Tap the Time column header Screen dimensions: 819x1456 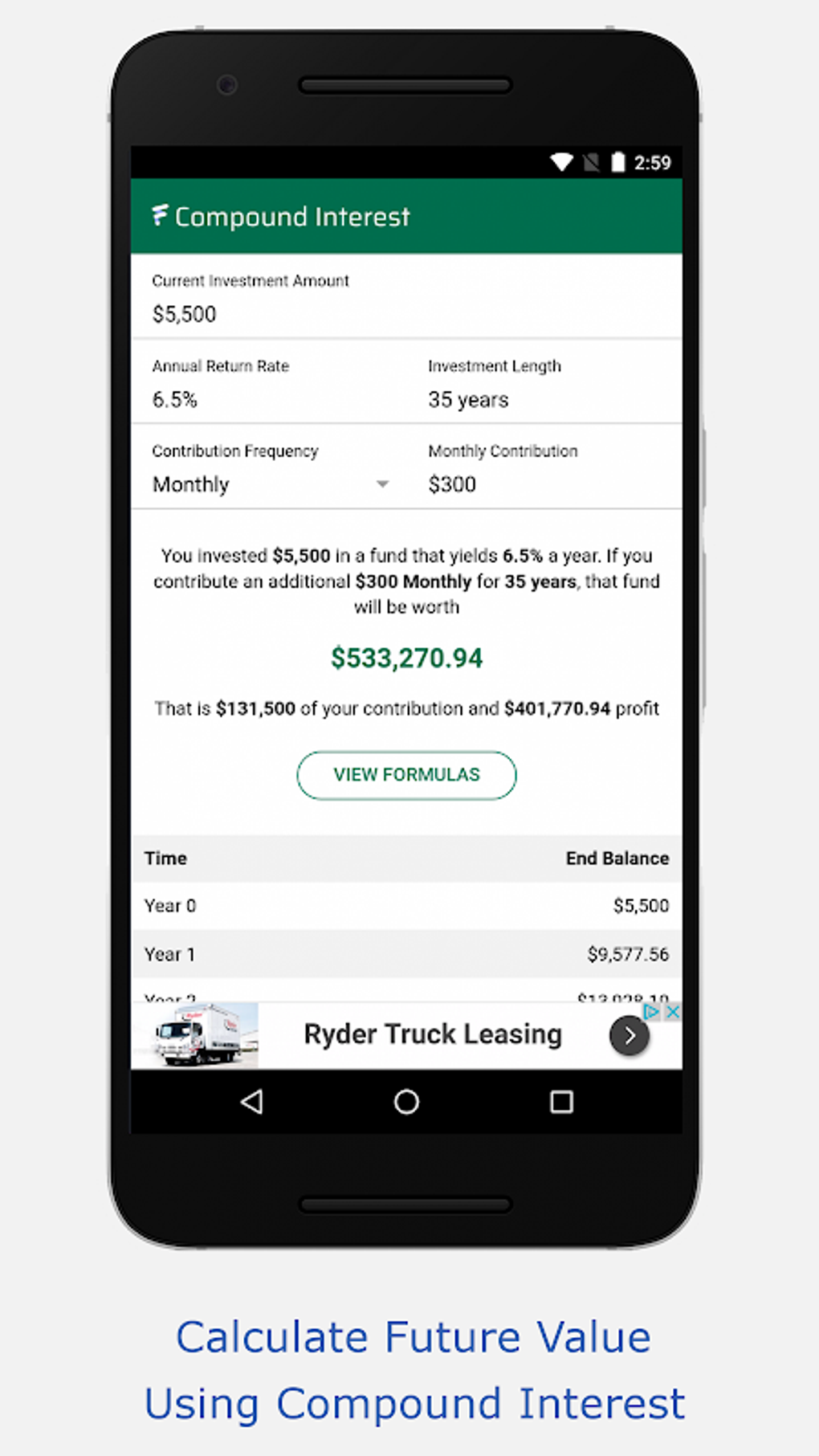(x=165, y=858)
